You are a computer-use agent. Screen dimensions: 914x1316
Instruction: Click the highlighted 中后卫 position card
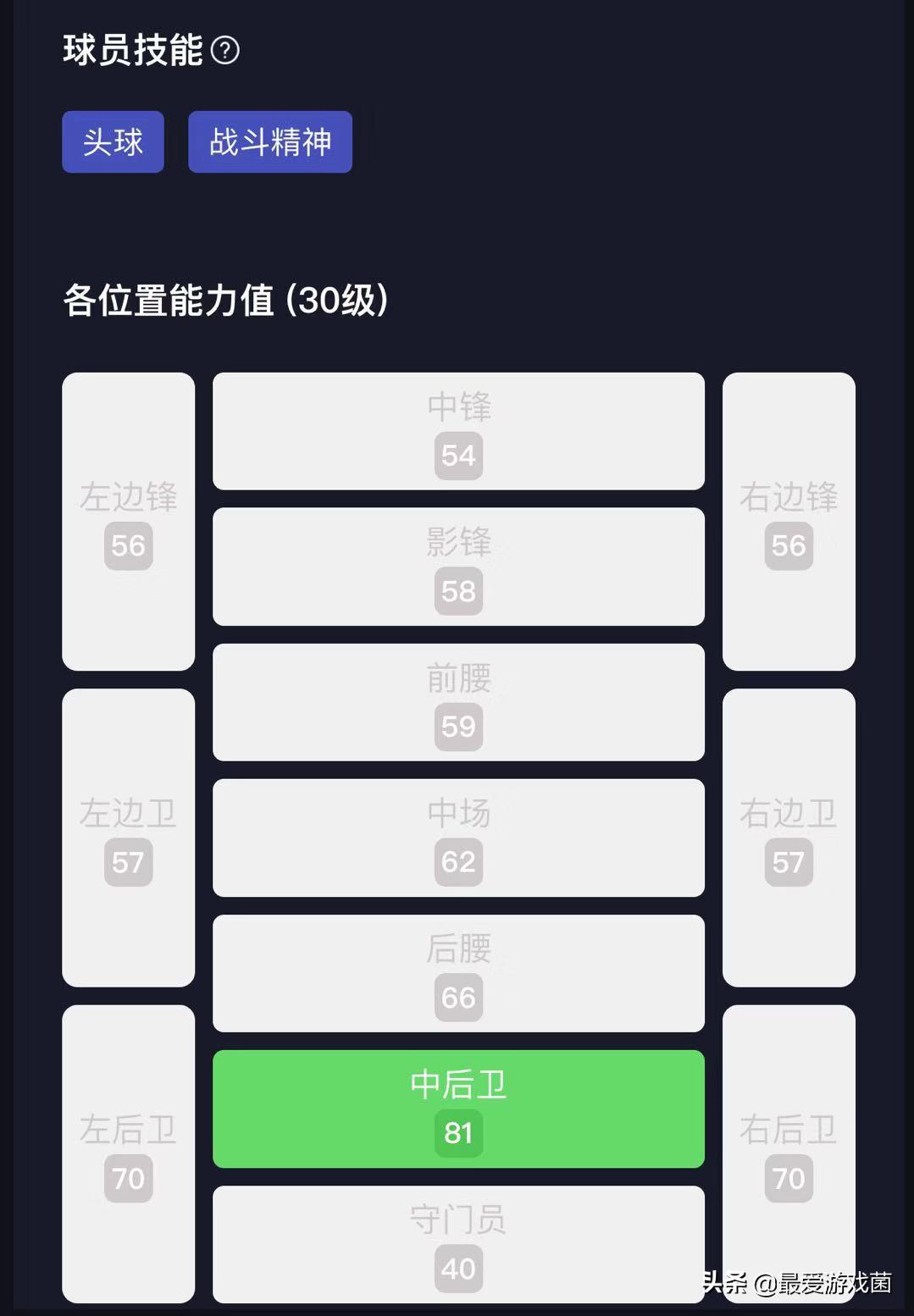coord(458,1109)
